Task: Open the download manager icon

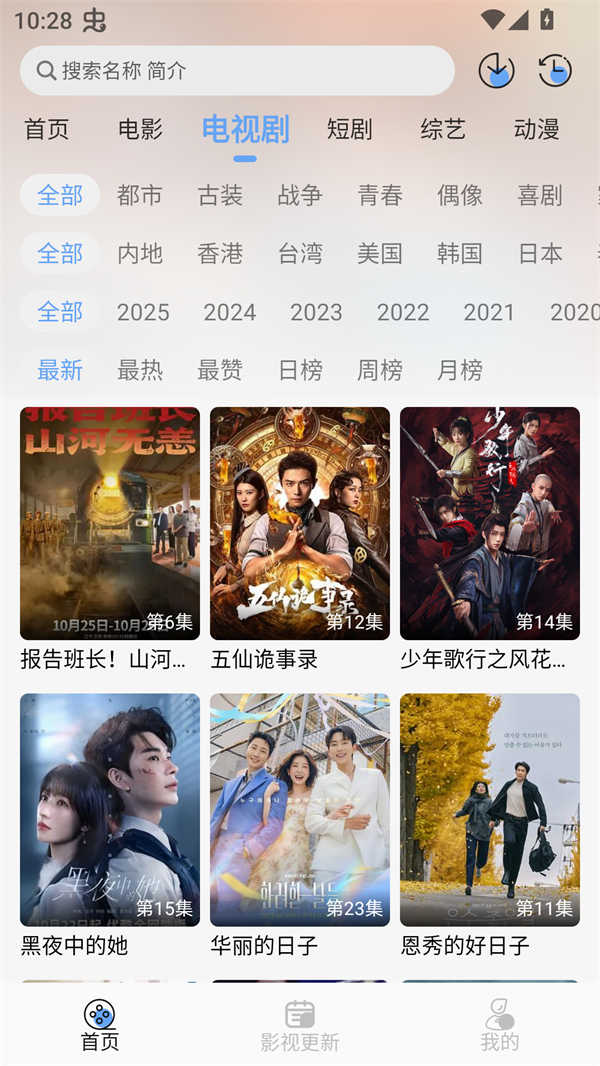Action: point(496,70)
